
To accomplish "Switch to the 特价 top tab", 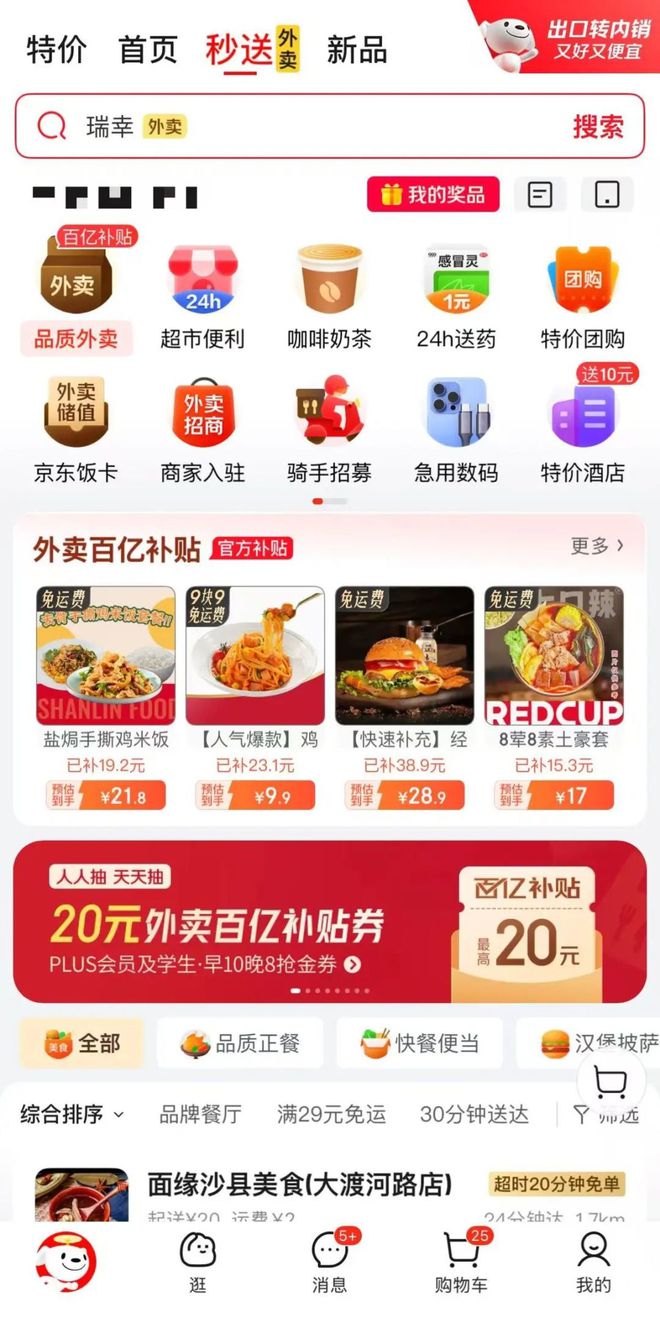I will (x=56, y=49).
